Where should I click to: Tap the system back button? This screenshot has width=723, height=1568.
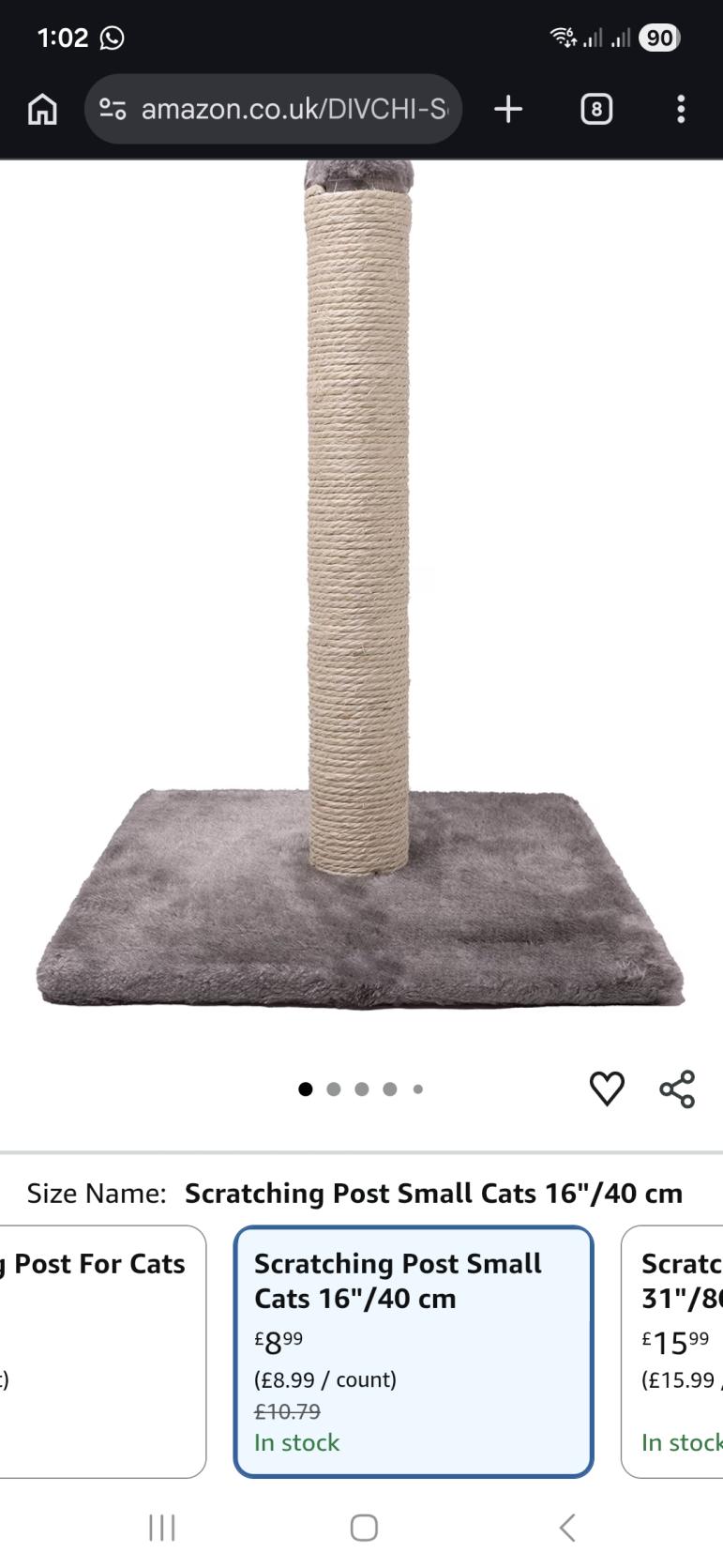566,1528
